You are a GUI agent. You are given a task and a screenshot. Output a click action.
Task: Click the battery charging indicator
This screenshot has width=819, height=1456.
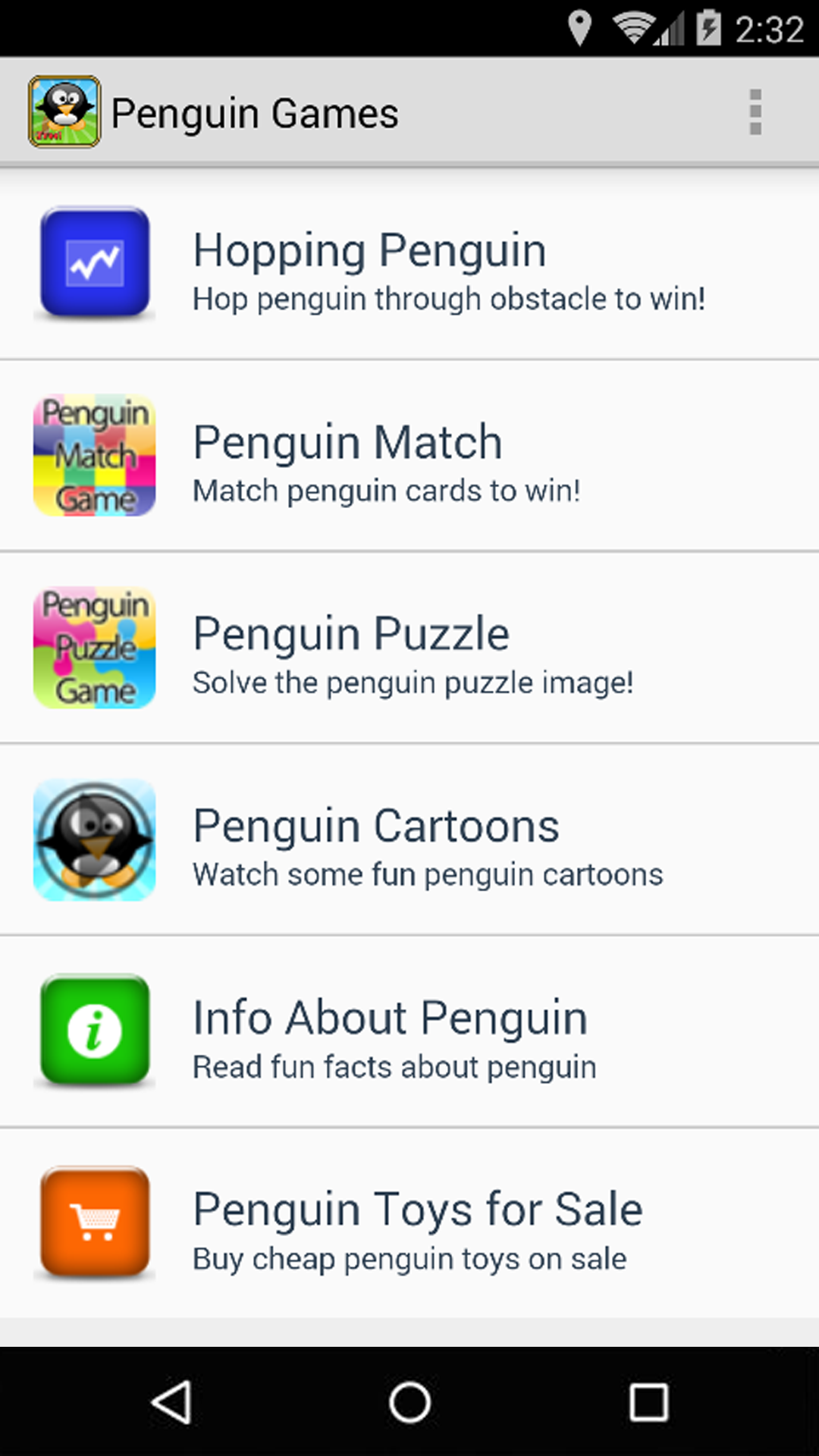[709, 27]
